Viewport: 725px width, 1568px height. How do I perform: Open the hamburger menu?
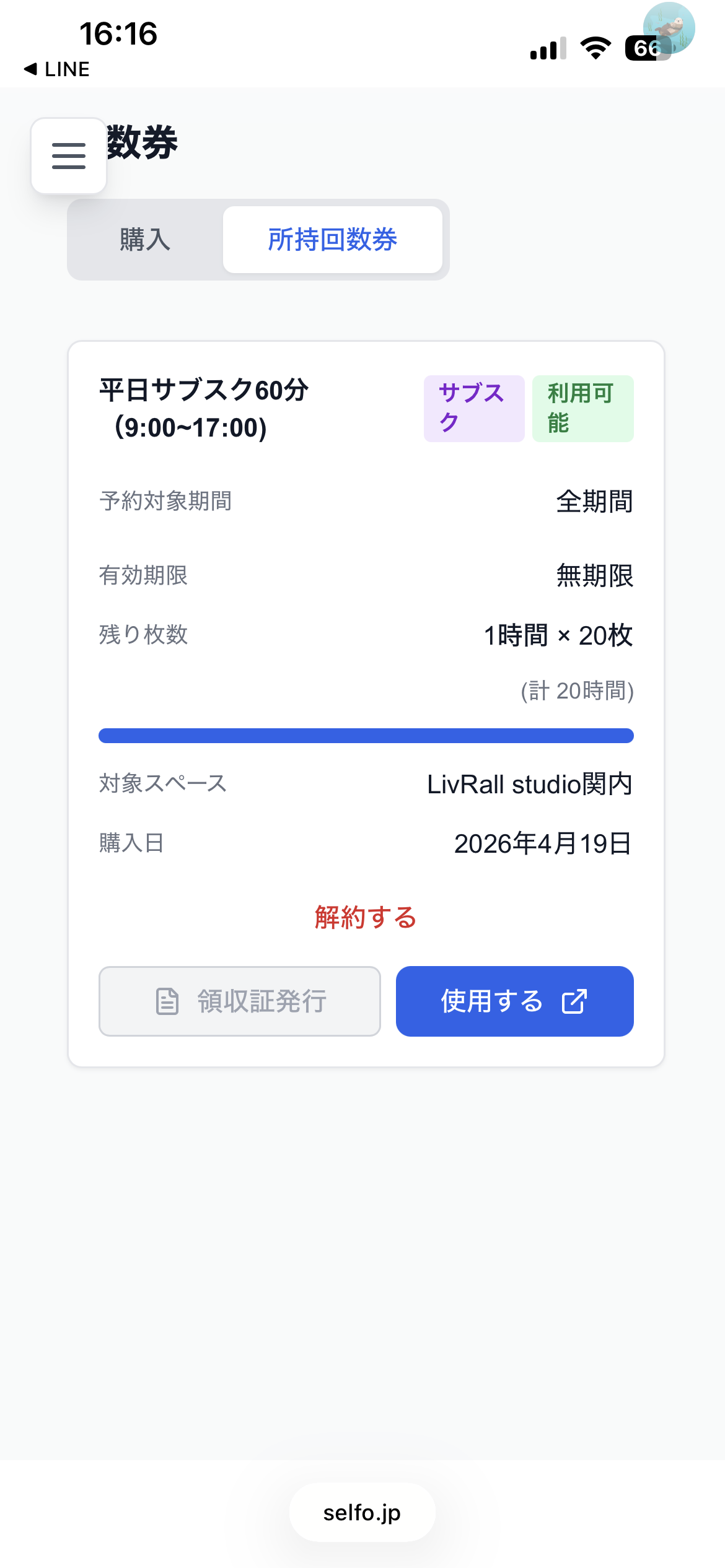(x=69, y=156)
